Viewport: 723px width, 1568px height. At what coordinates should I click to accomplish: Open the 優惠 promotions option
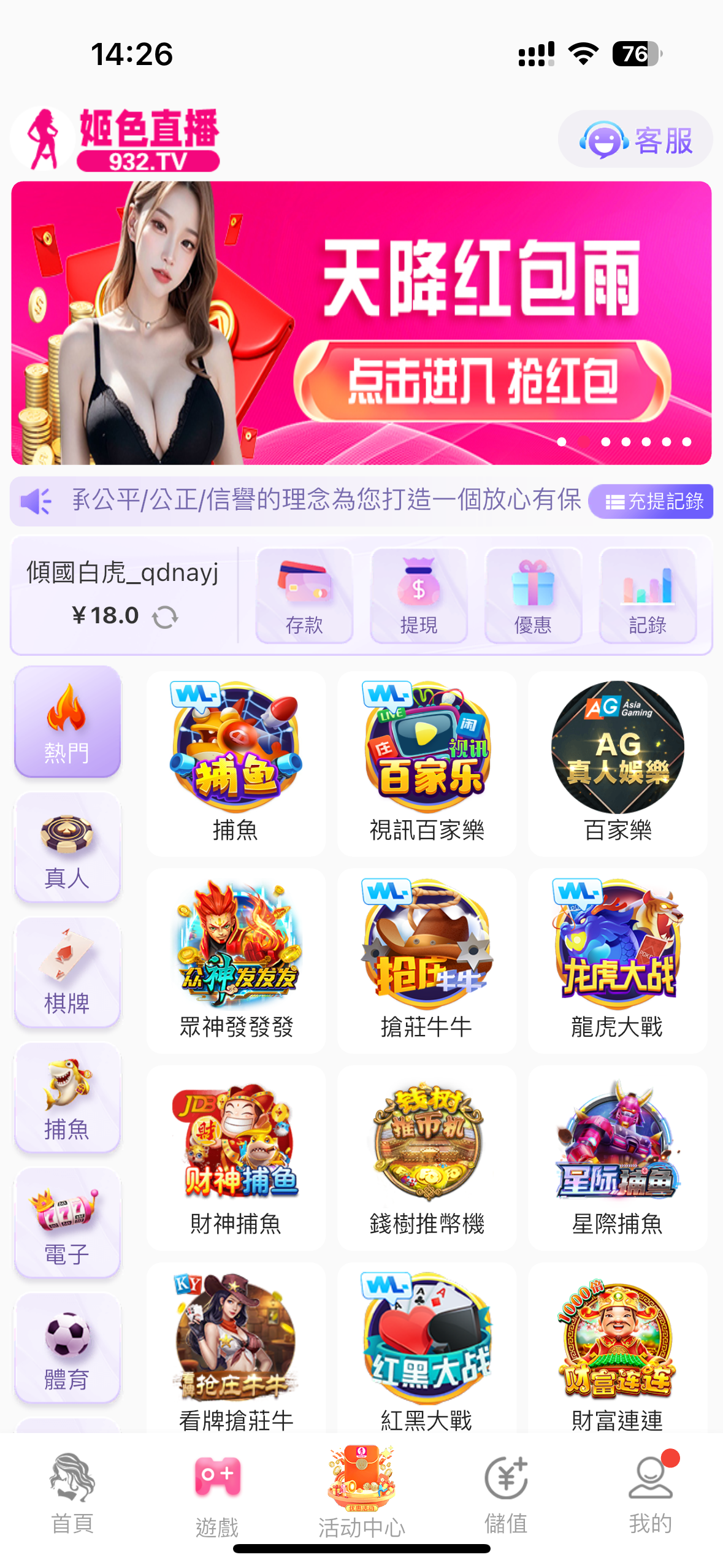point(533,595)
